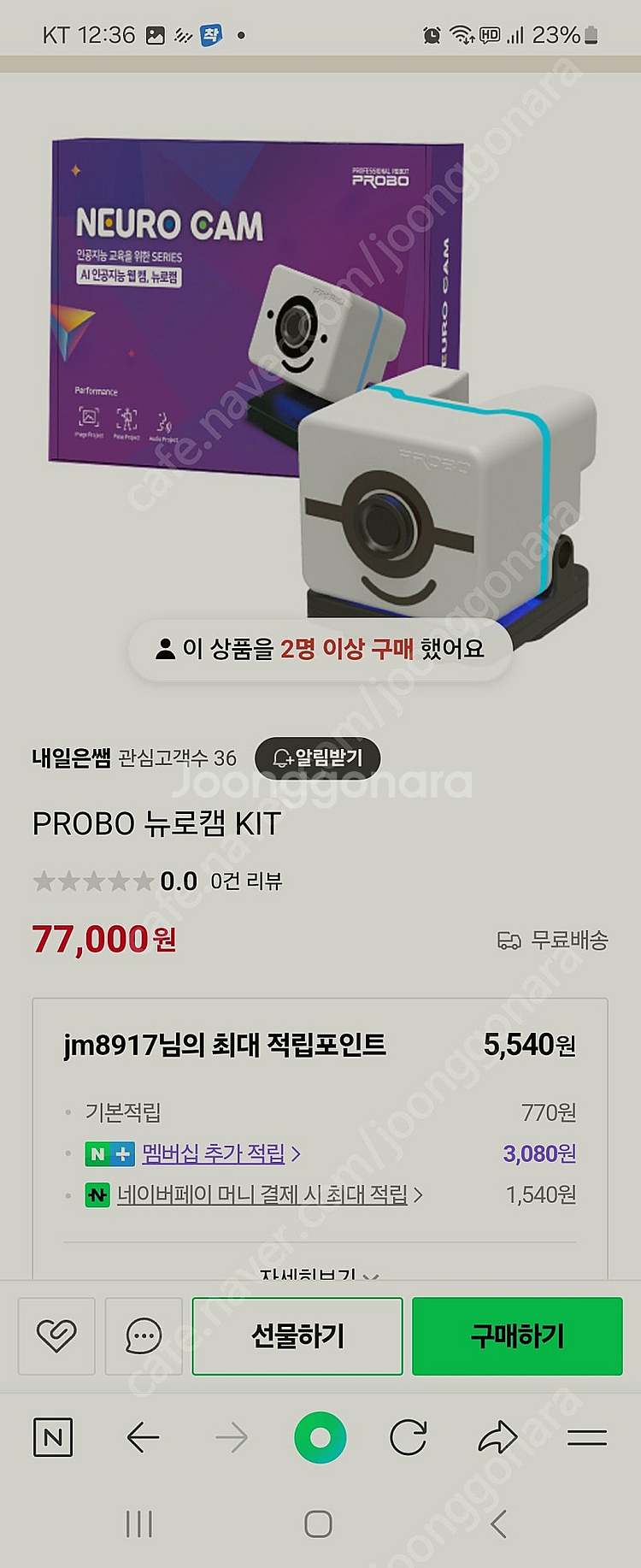Open the 0건 리뷰 reviews section
The height and width of the screenshot is (1568, 641).
point(246,881)
